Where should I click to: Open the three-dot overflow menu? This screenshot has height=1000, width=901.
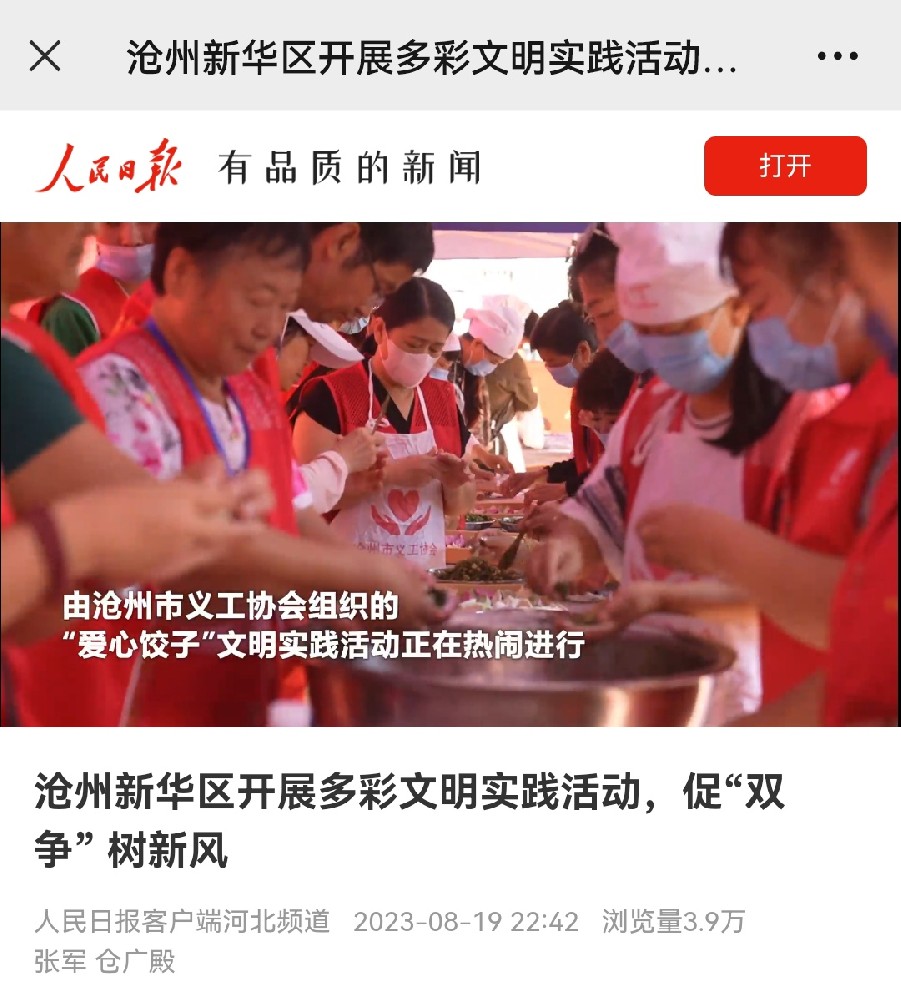[x=837, y=57]
